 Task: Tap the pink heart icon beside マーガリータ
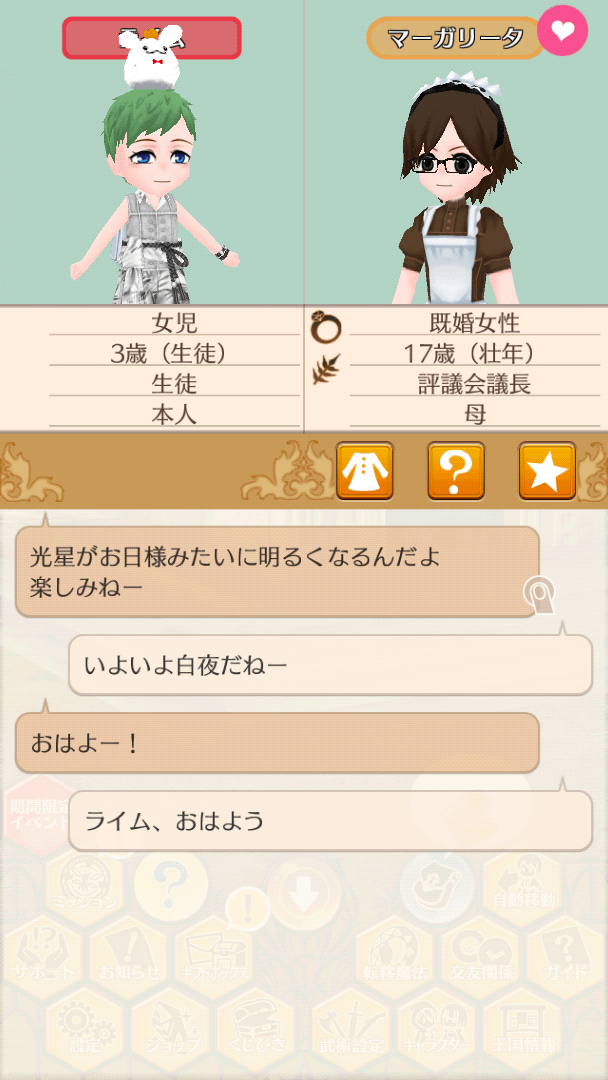click(562, 31)
